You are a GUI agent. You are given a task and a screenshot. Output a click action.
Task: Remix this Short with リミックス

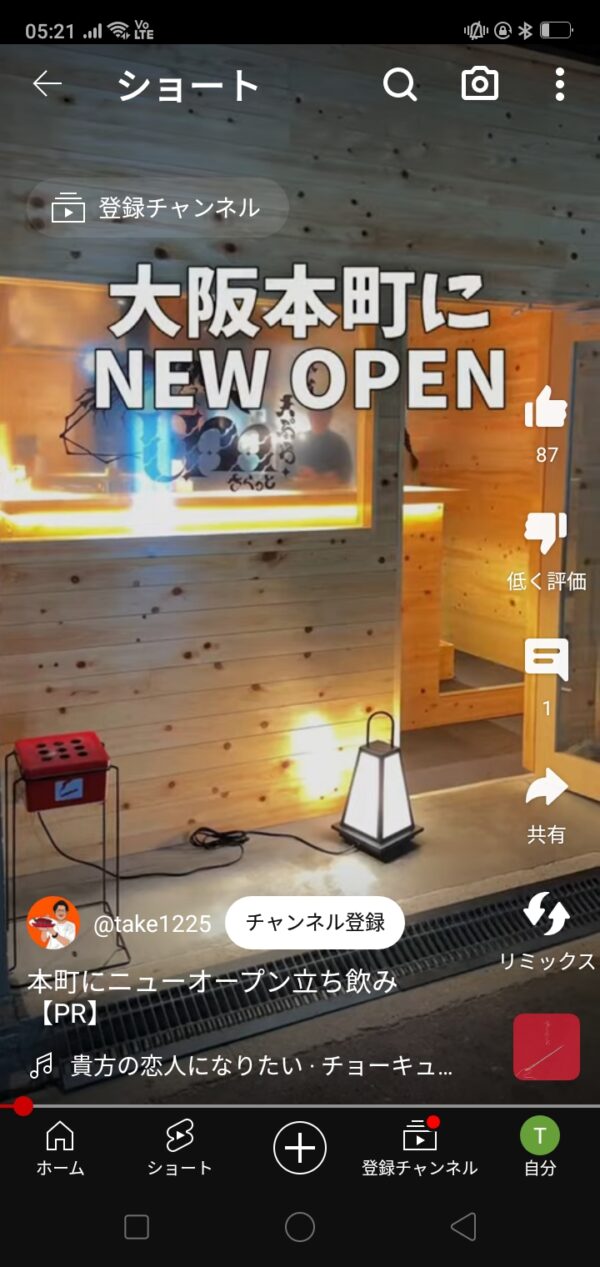click(x=546, y=915)
